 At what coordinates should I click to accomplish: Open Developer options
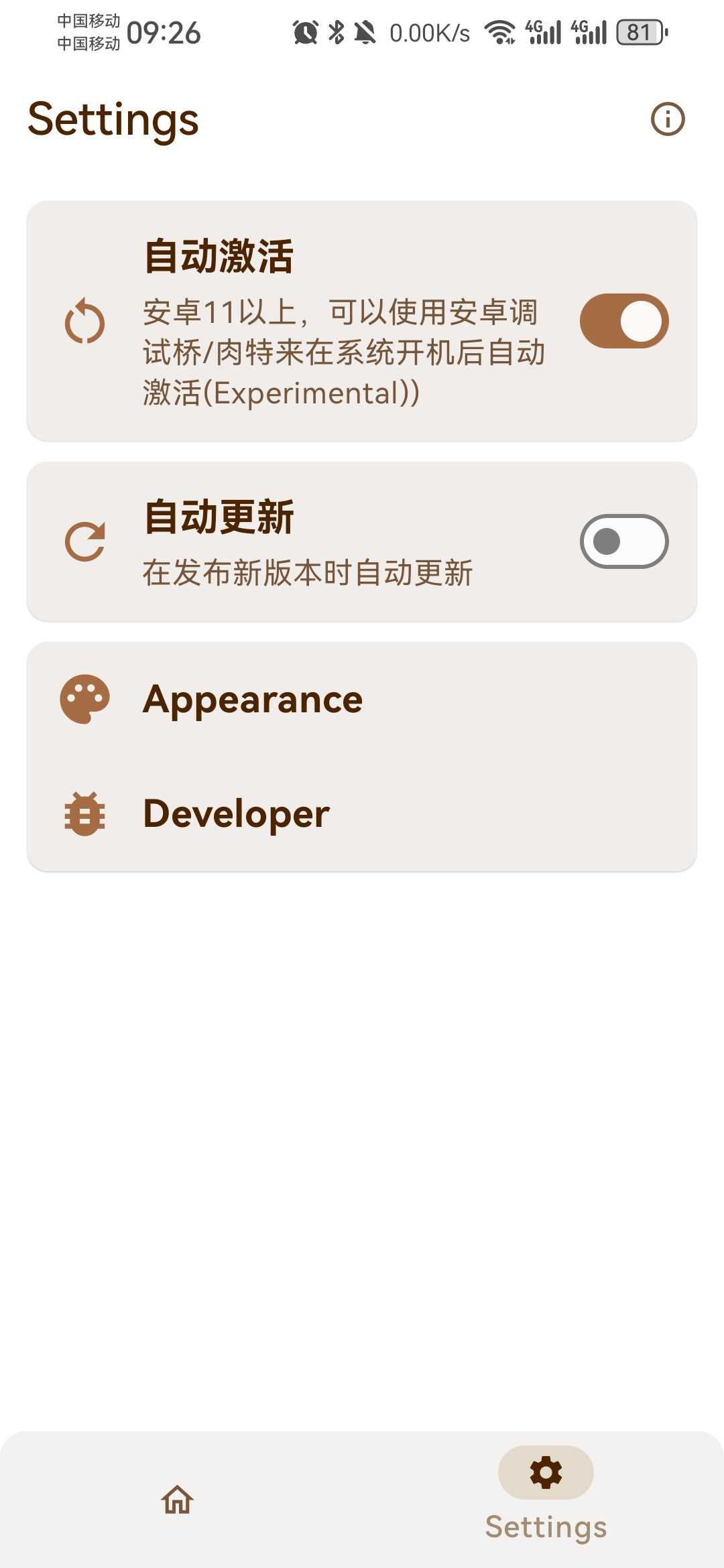coord(362,813)
